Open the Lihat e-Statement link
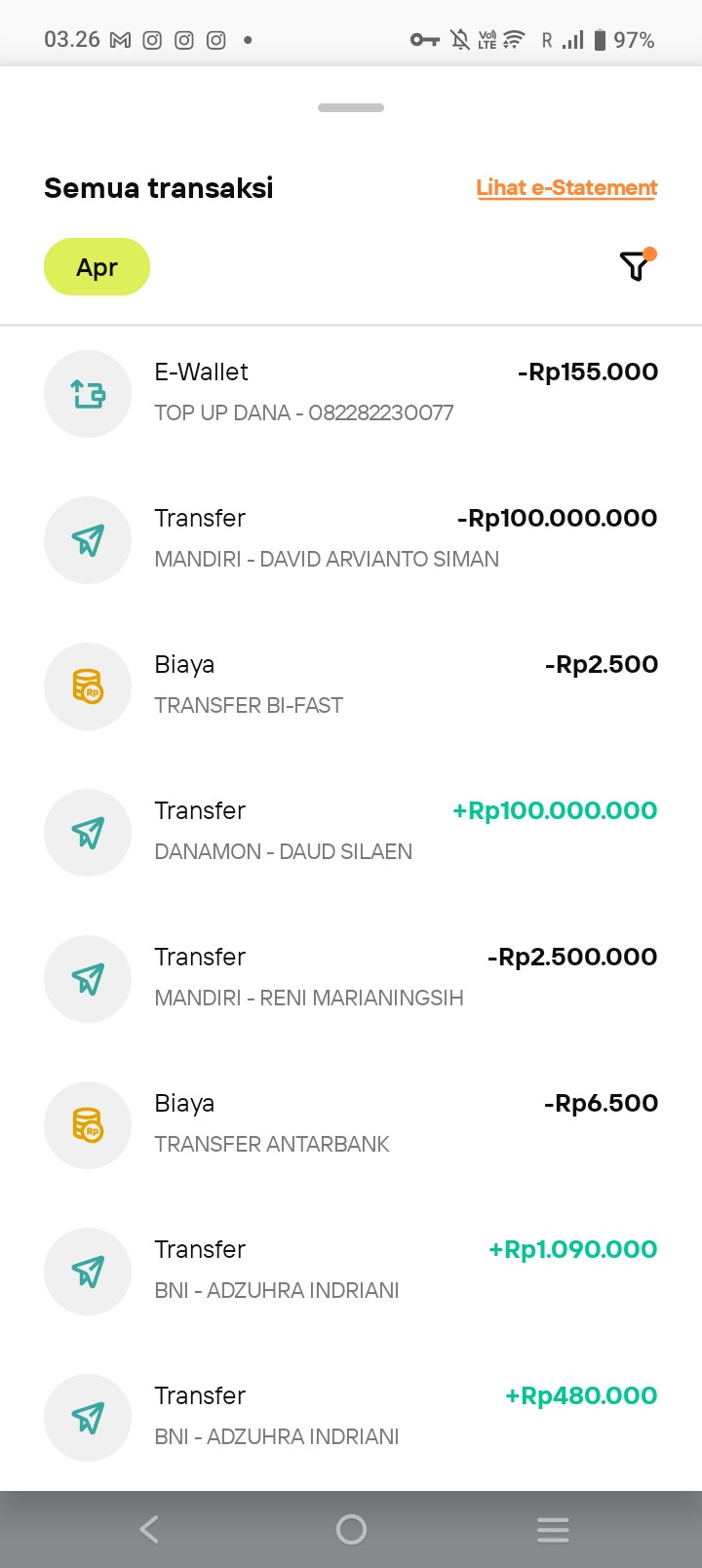 pos(566,188)
